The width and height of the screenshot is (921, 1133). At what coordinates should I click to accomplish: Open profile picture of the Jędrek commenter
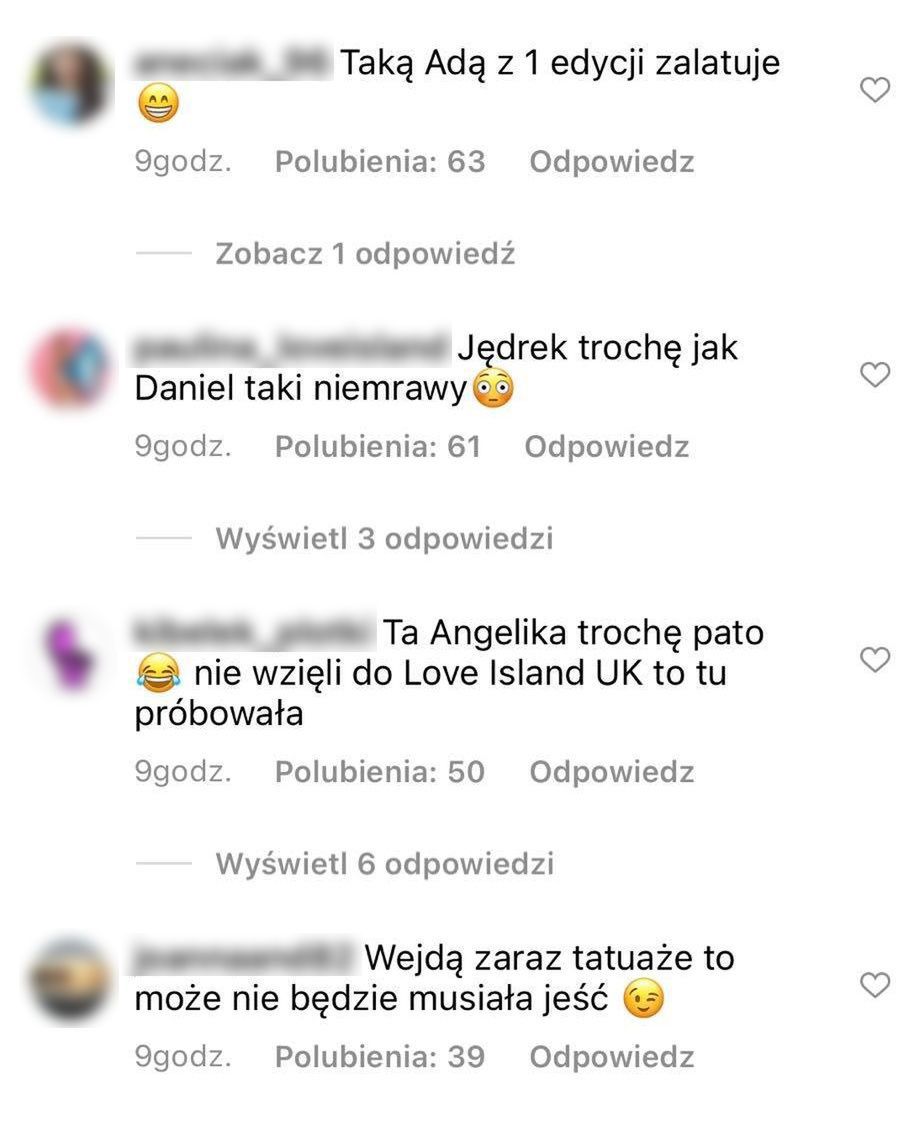[x=69, y=367]
